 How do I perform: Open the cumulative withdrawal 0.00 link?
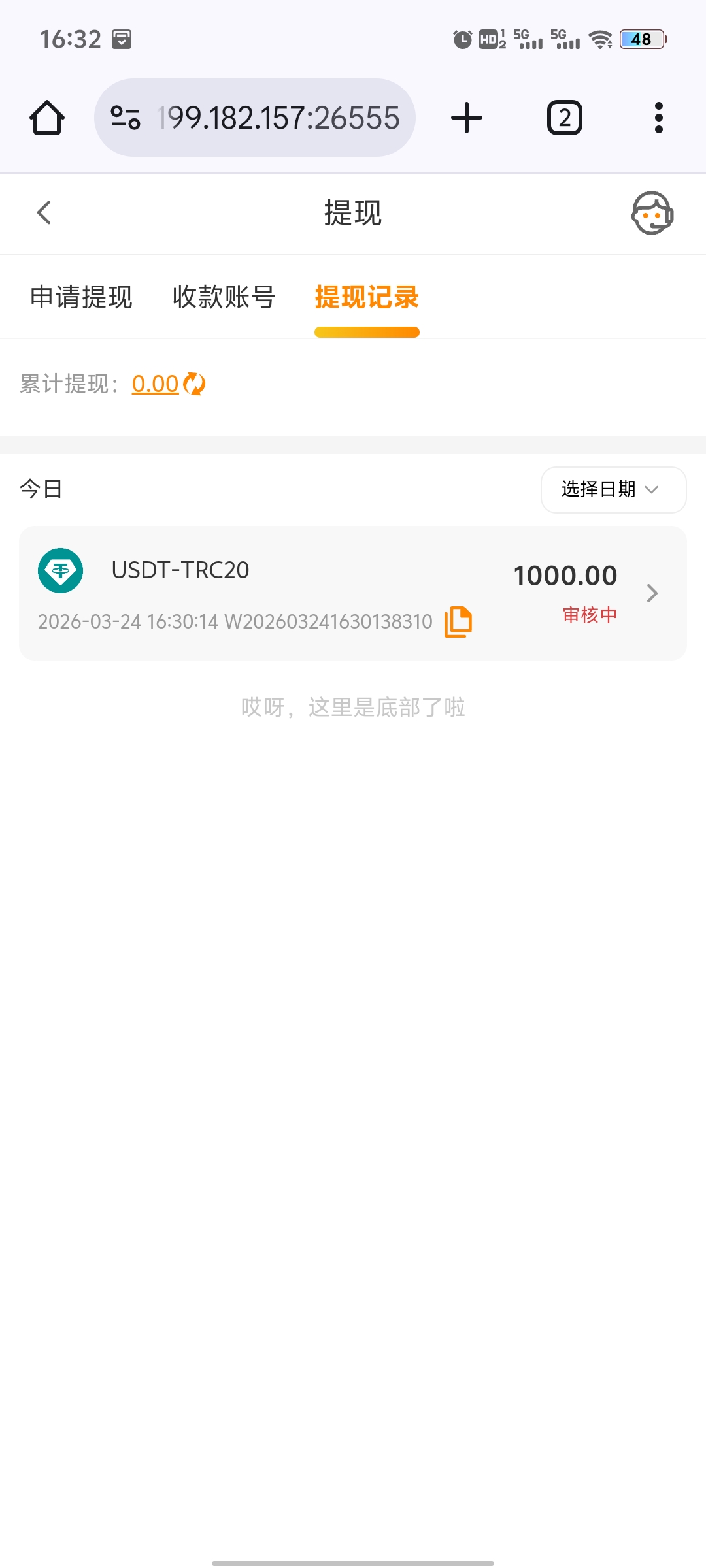pyautogui.click(x=155, y=384)
